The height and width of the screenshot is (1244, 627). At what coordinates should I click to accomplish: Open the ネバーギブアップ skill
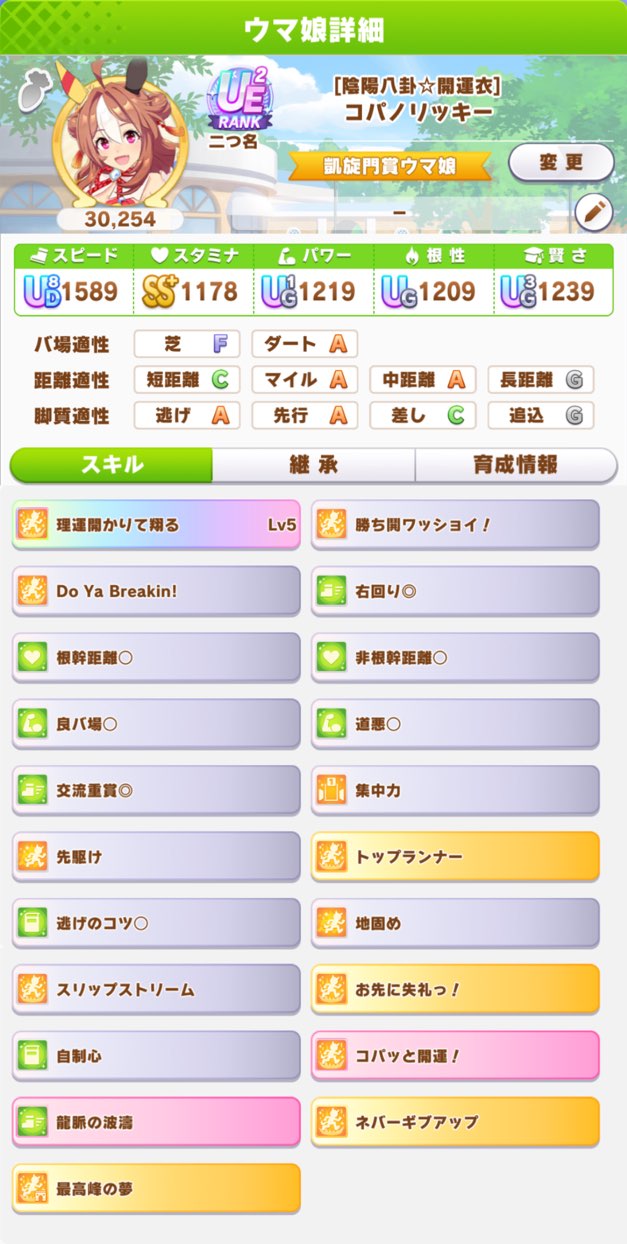[x=455, y=1122]
